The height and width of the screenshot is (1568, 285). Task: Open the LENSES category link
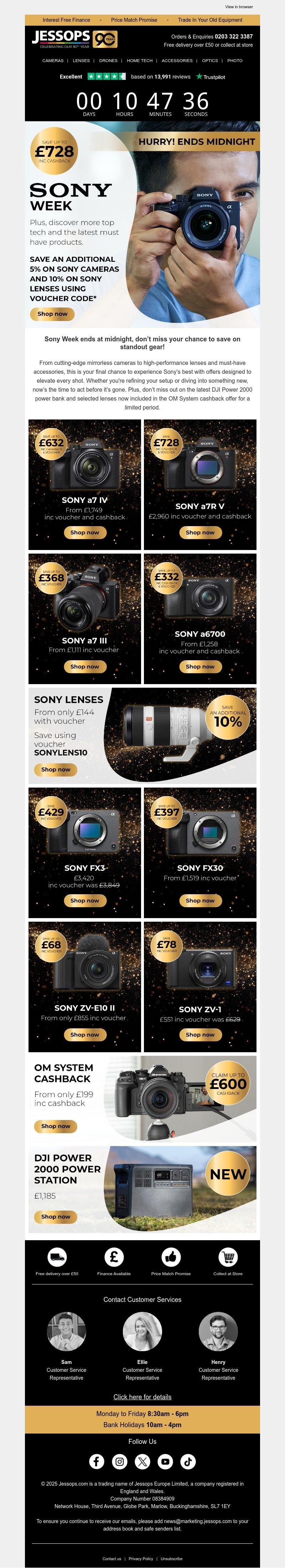pyautogui.click(x=82, y=61)
